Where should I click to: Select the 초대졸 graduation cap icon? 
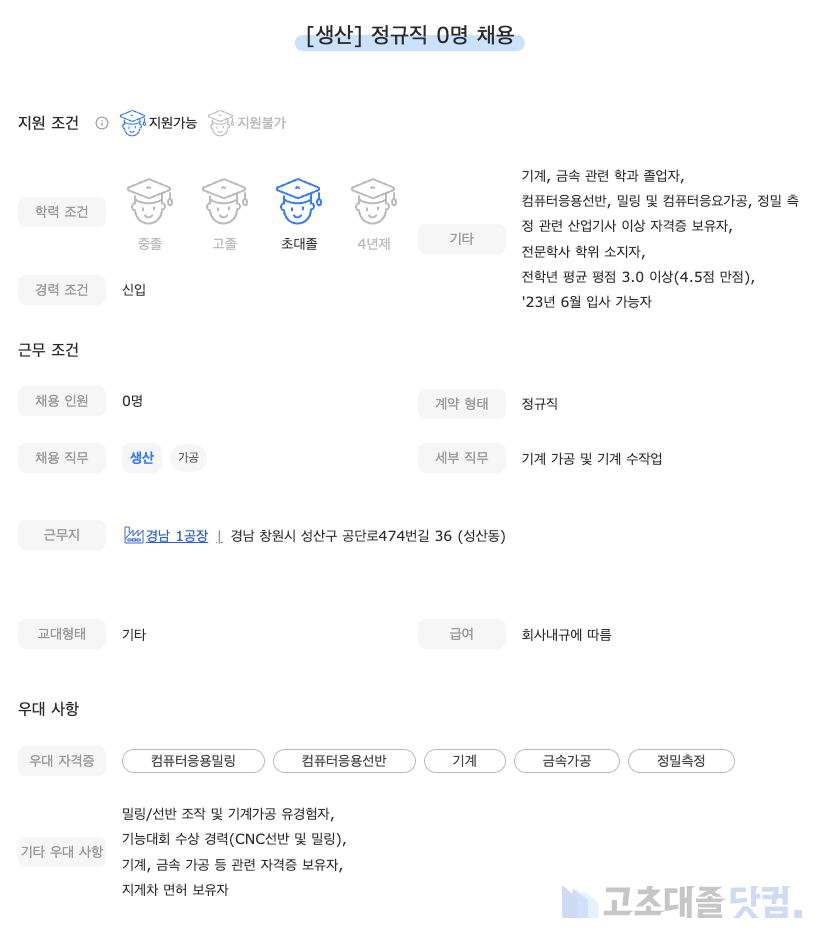tap(298, 203)
